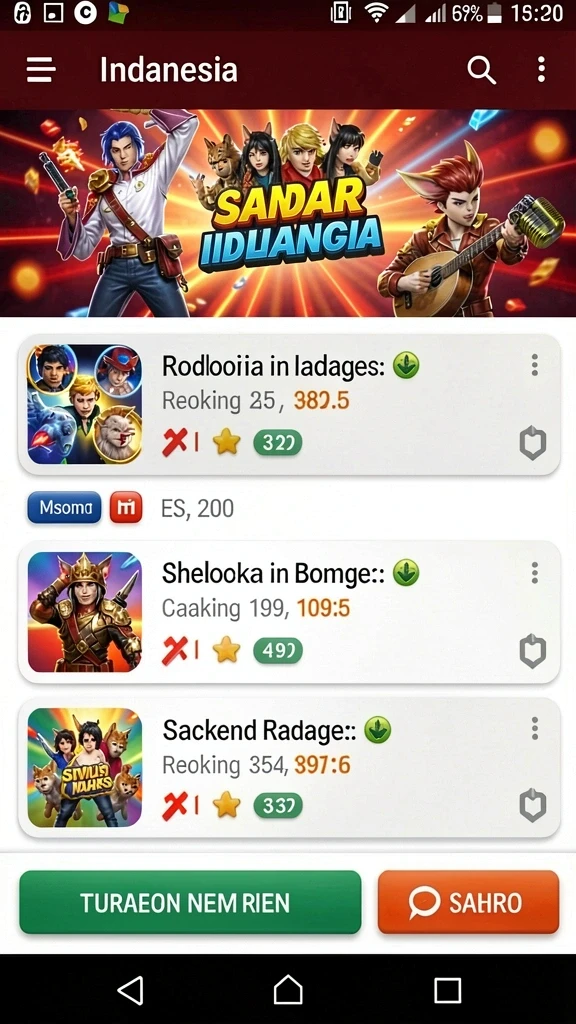Go to the home screen

(288, 990)
